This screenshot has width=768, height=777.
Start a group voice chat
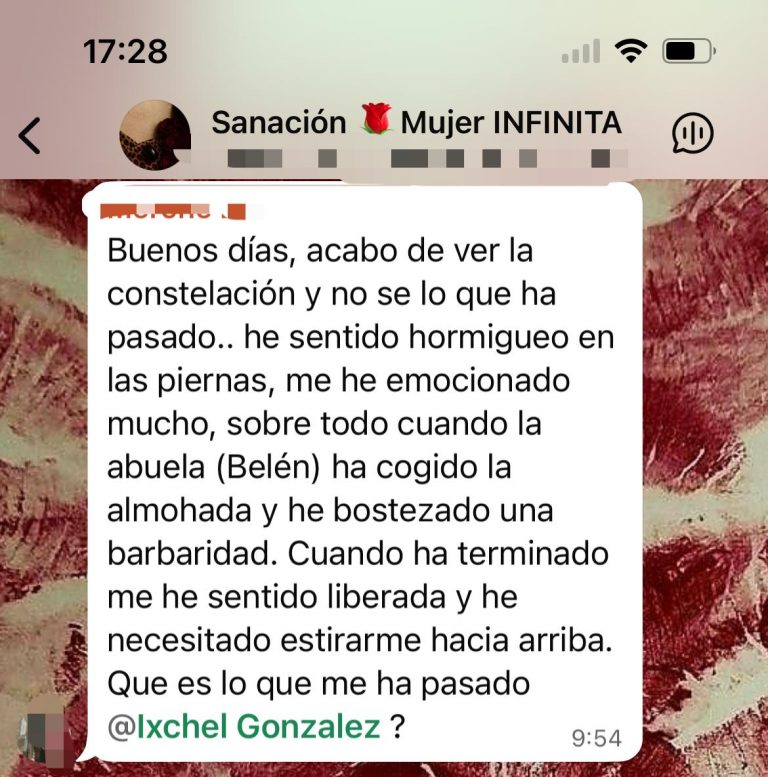coord(692,134)
